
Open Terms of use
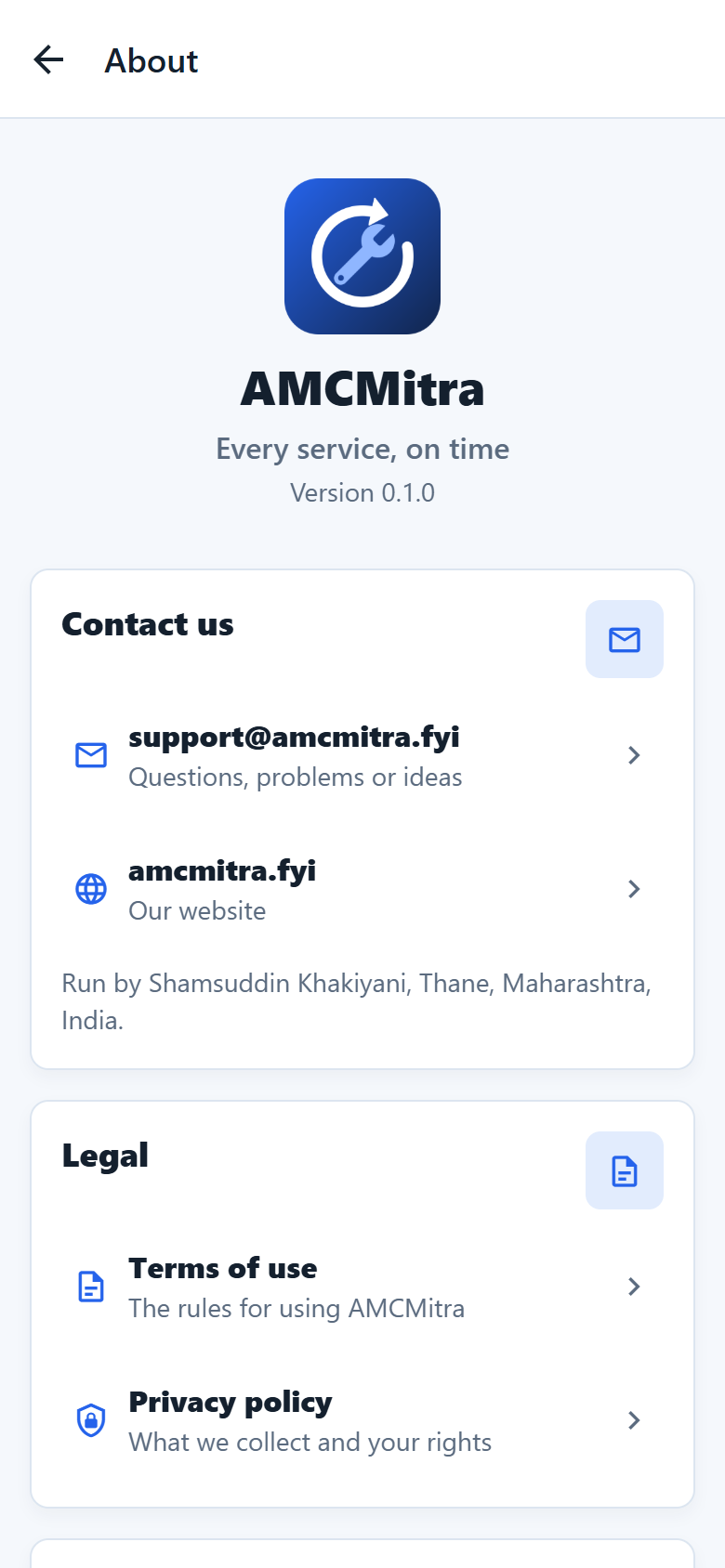[x=362, y=1287]
